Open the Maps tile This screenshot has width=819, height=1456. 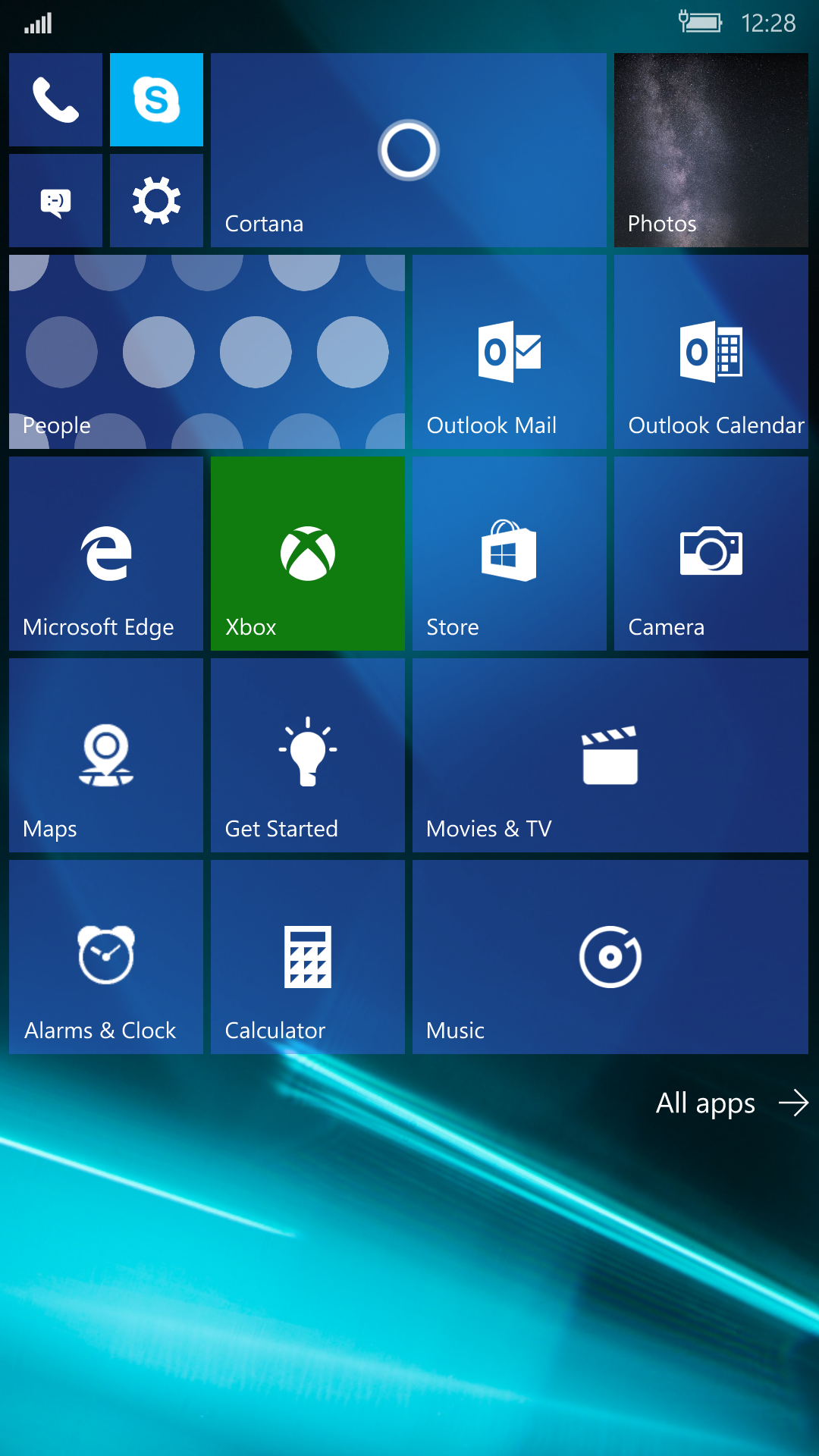(x=106, y=755)
